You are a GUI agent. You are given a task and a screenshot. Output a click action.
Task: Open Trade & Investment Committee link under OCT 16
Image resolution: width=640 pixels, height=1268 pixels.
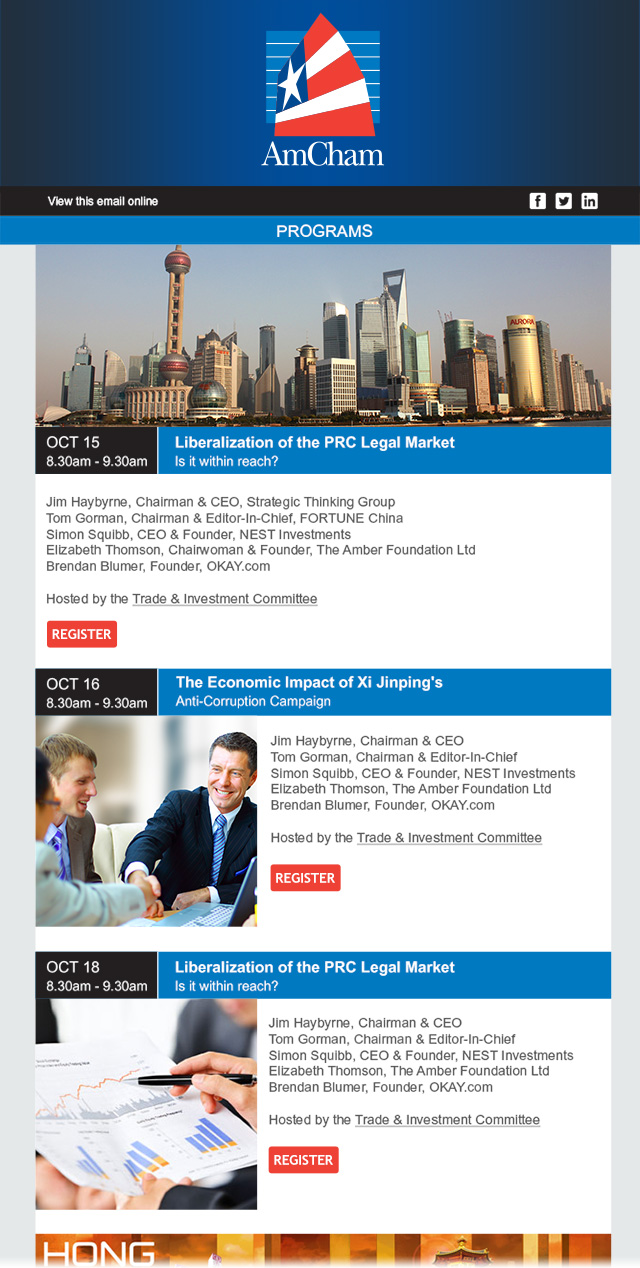(x=449, y=838)
